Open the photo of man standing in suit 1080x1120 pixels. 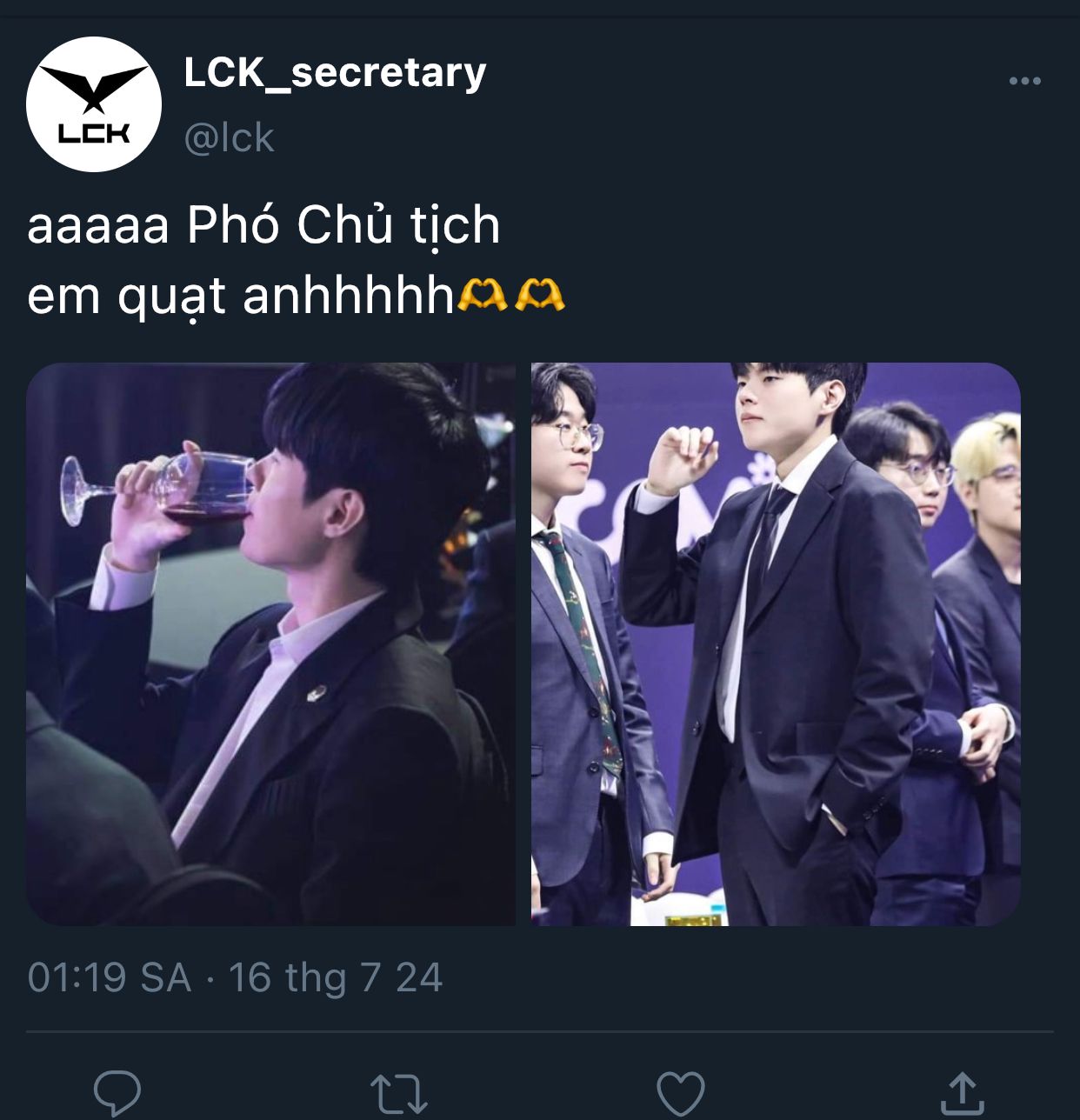click(776, 643)
